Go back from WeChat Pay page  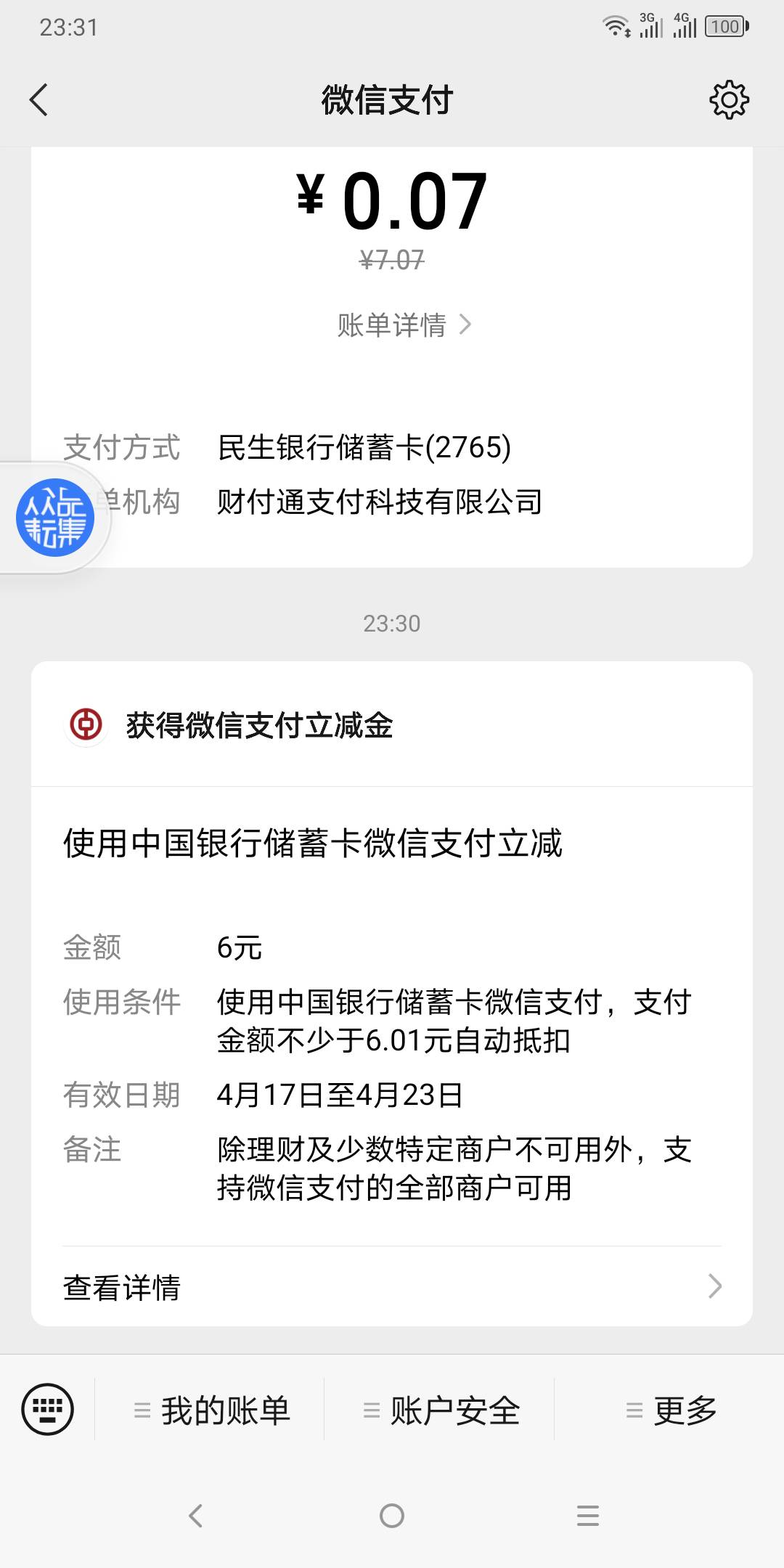click(x=39, y=100)
